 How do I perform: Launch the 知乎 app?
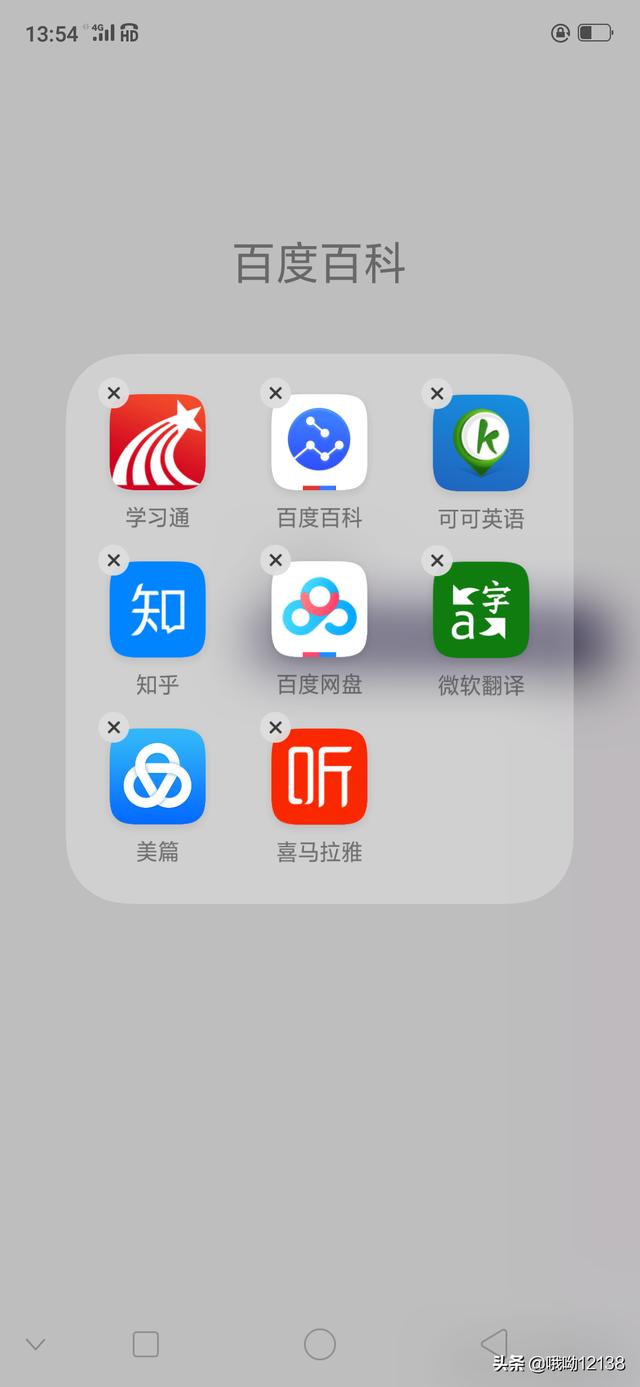point(157,609)
